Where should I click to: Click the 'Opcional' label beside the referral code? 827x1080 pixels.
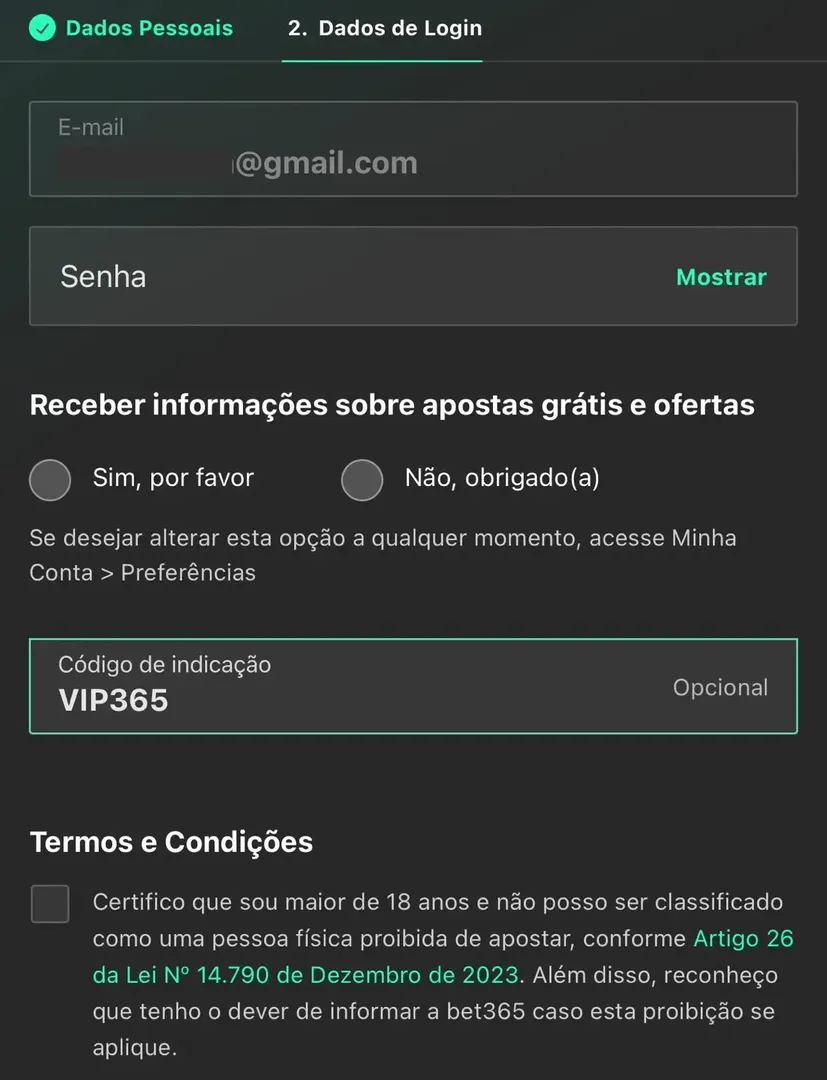tap(720, 687)
